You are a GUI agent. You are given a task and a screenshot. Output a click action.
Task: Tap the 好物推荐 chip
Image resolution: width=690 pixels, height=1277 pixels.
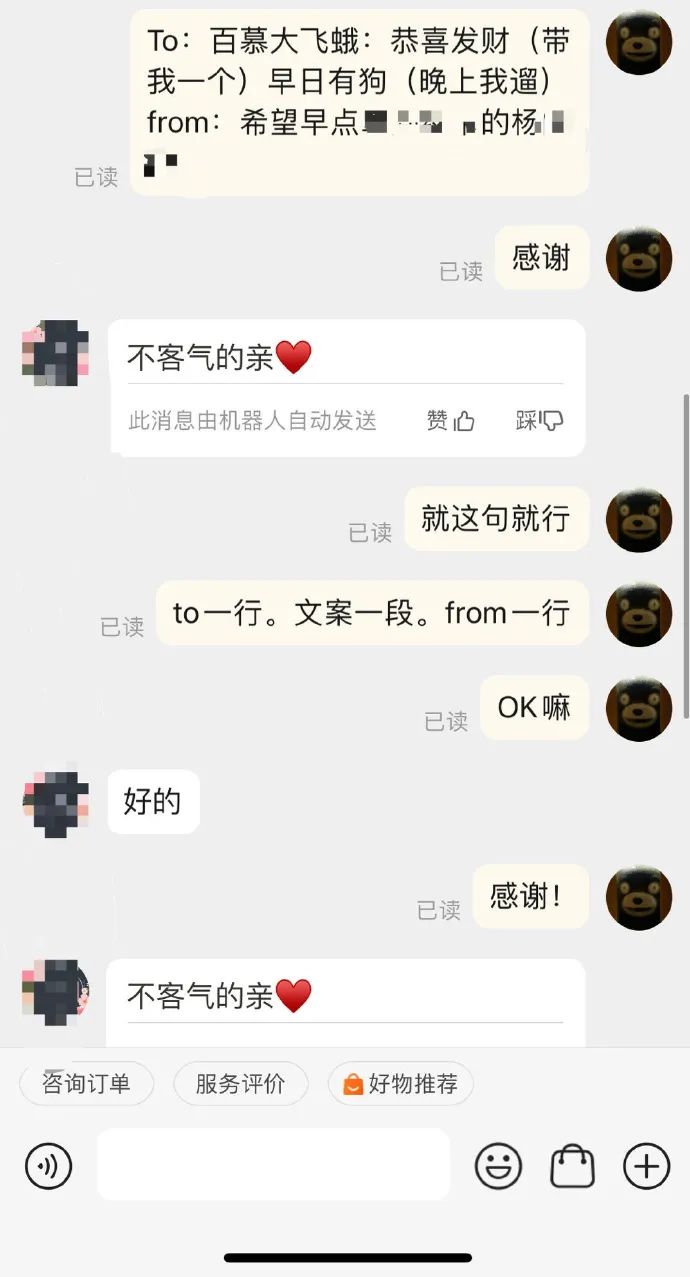(401, 1084)
